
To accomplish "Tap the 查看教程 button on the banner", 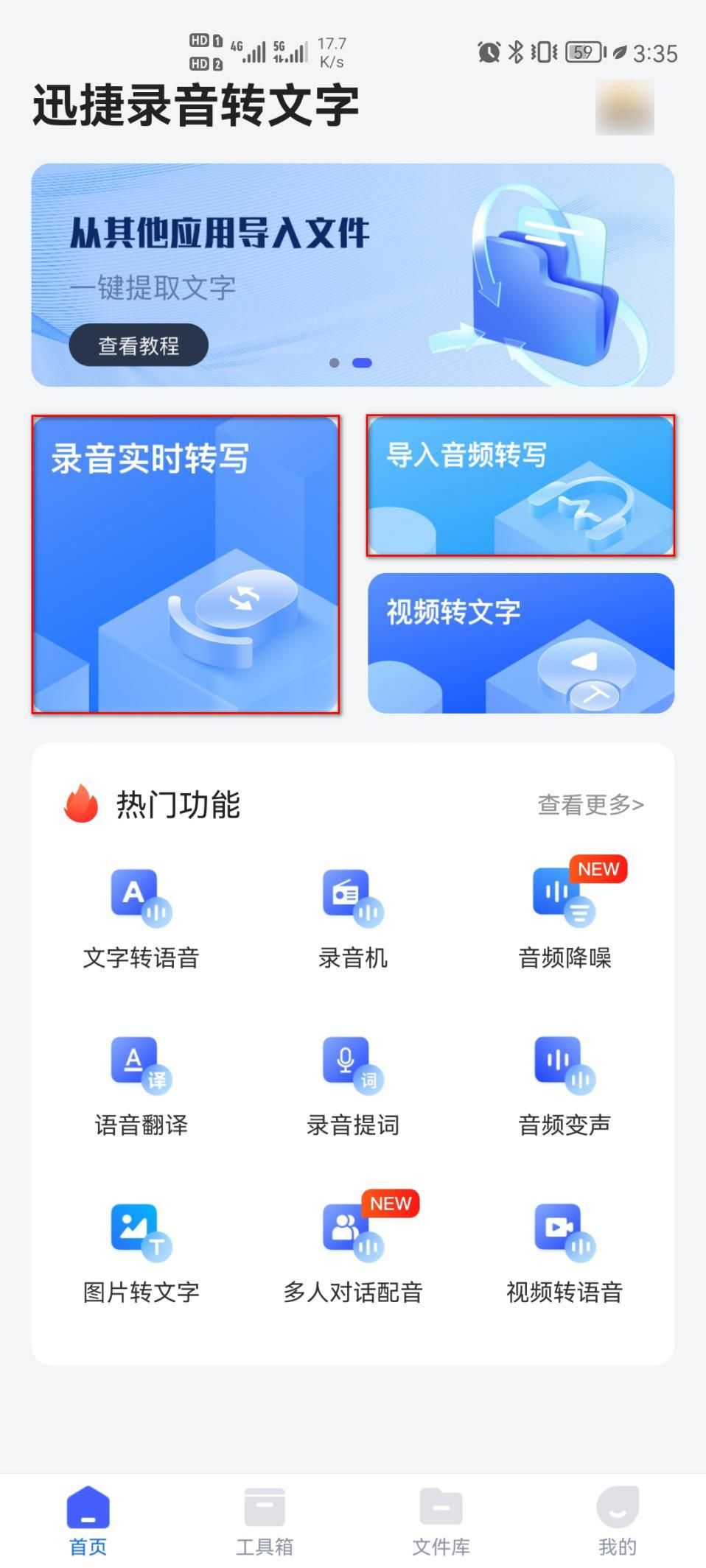I will [x=139, y=345].
